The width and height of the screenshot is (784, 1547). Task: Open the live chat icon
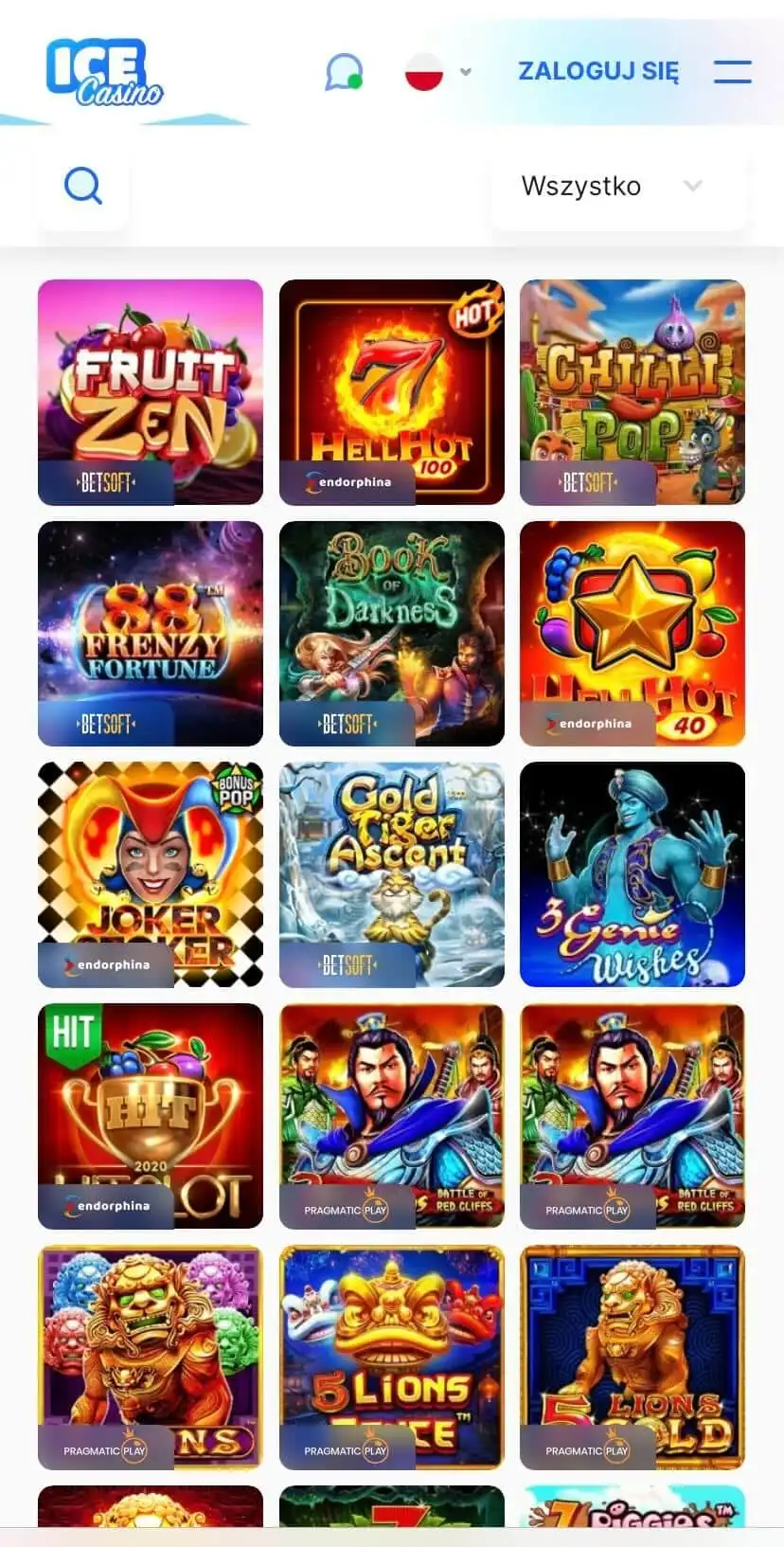coord(344,72)
